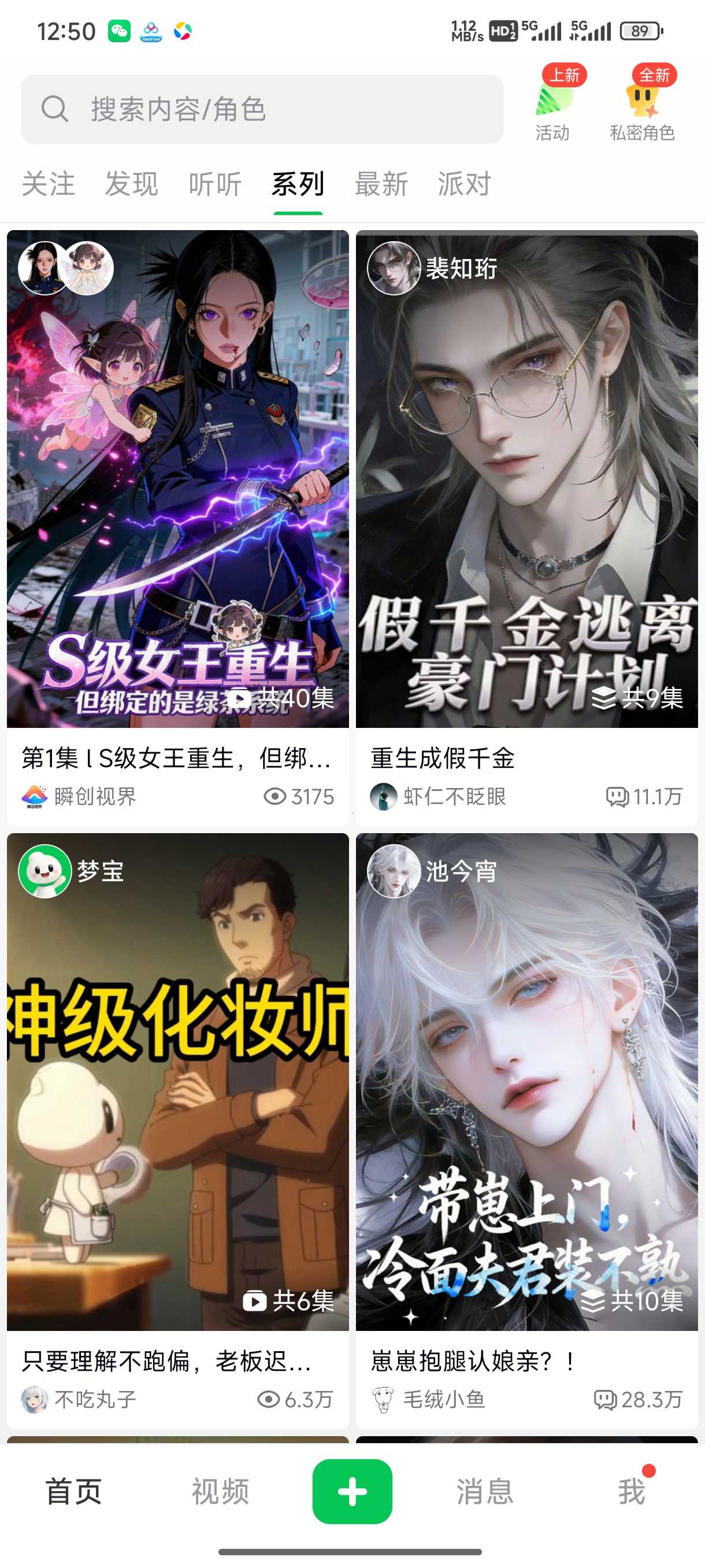Open the 神级化妆师 series card
Viewport: 705px width, 1568px height.
coord(177,1083)
